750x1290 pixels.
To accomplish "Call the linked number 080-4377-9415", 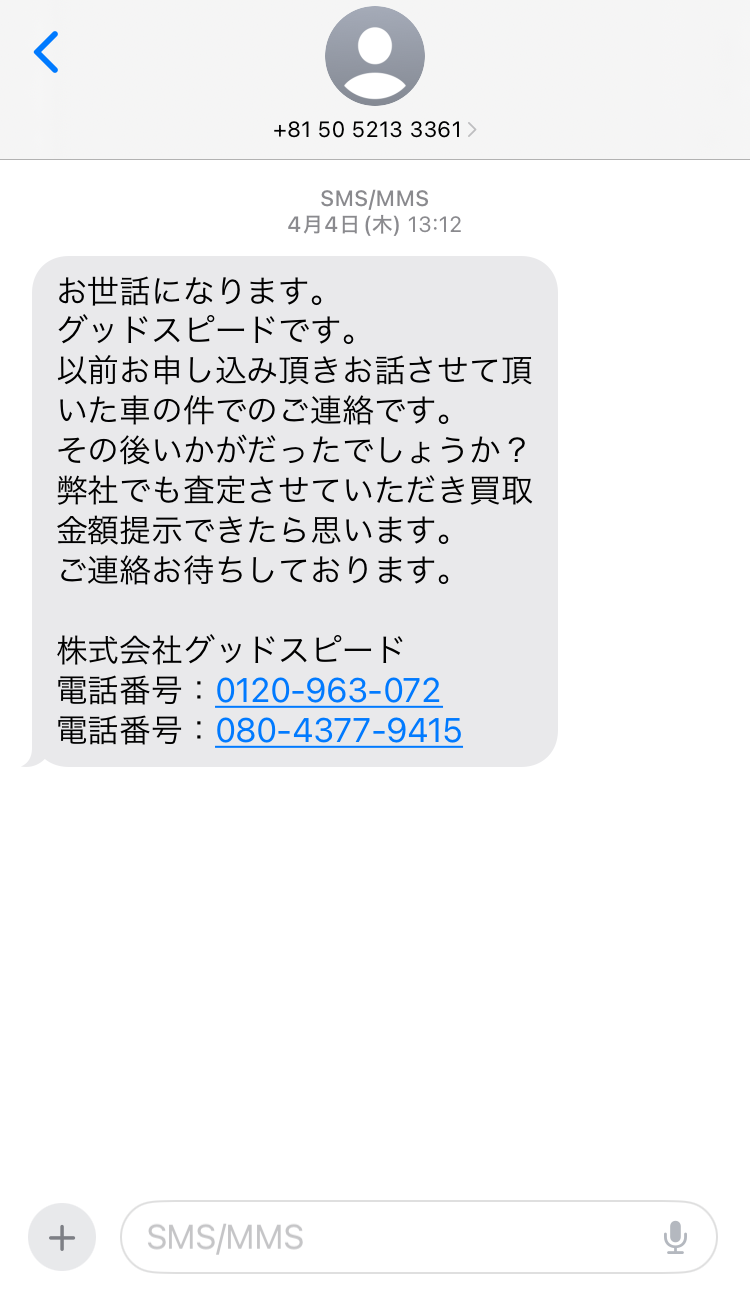I will pos(339,730).
